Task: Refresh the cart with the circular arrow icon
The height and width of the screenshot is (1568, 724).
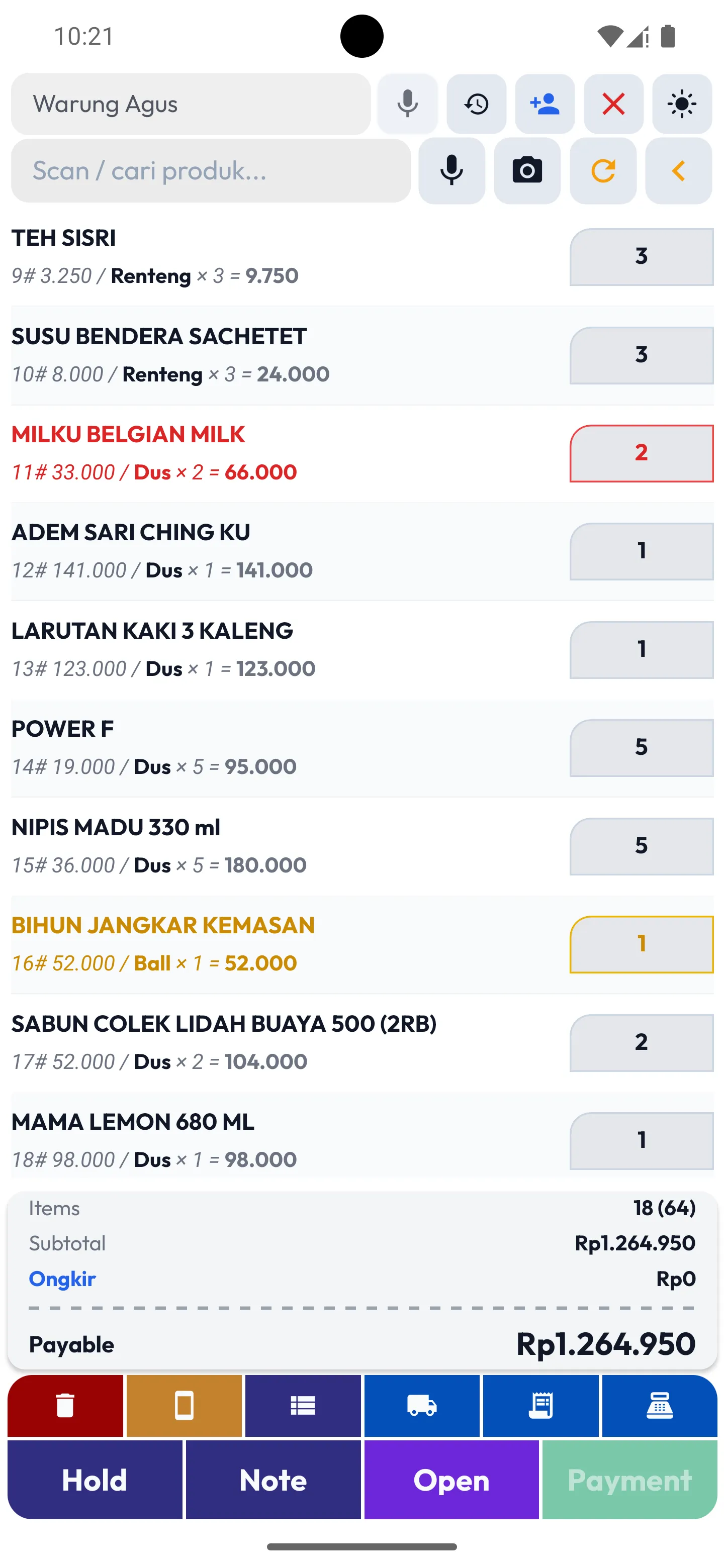Action: coord(603,170)
